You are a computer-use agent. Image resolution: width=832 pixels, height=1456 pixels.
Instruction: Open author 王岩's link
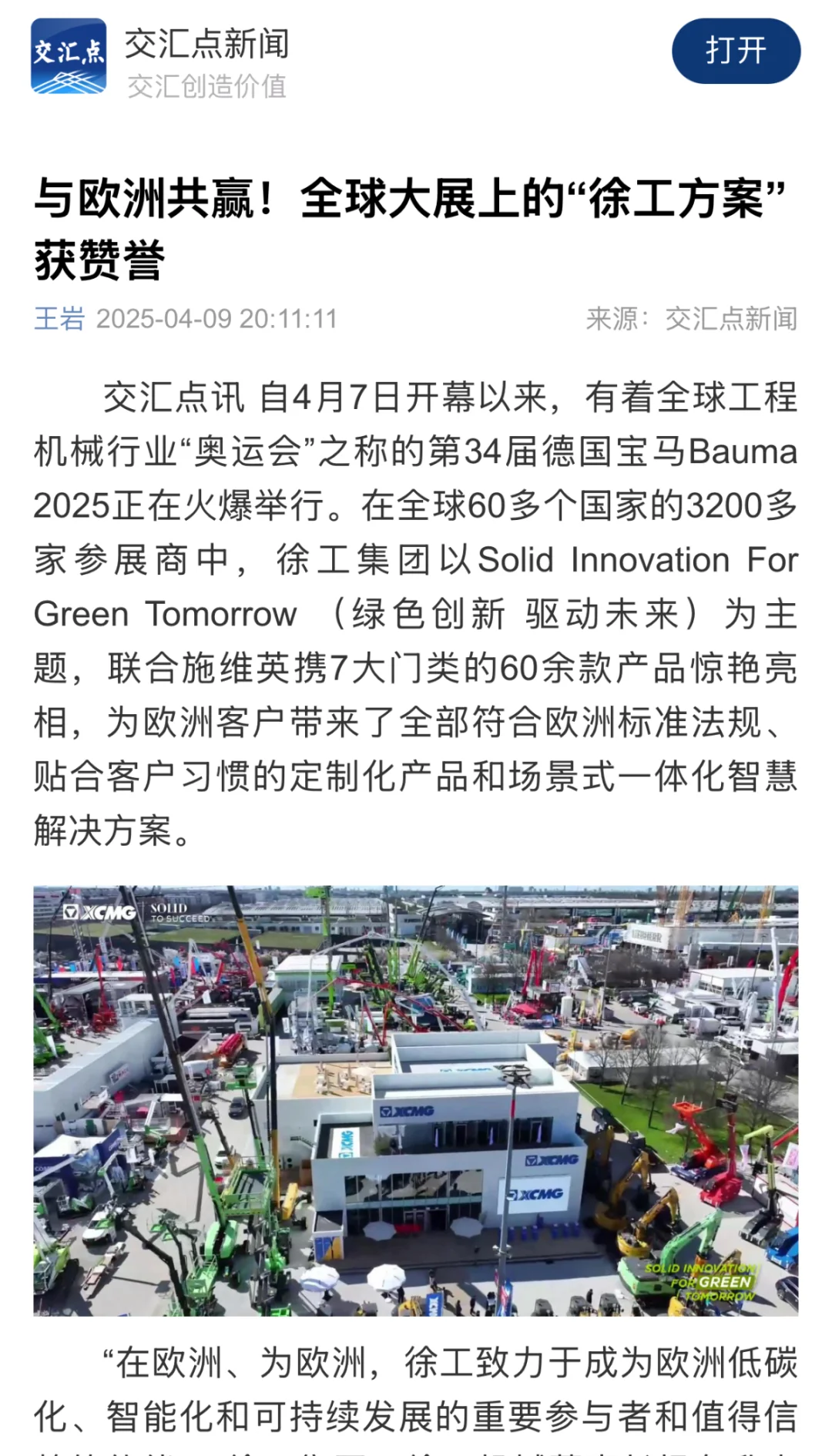(x=59, y=318)
